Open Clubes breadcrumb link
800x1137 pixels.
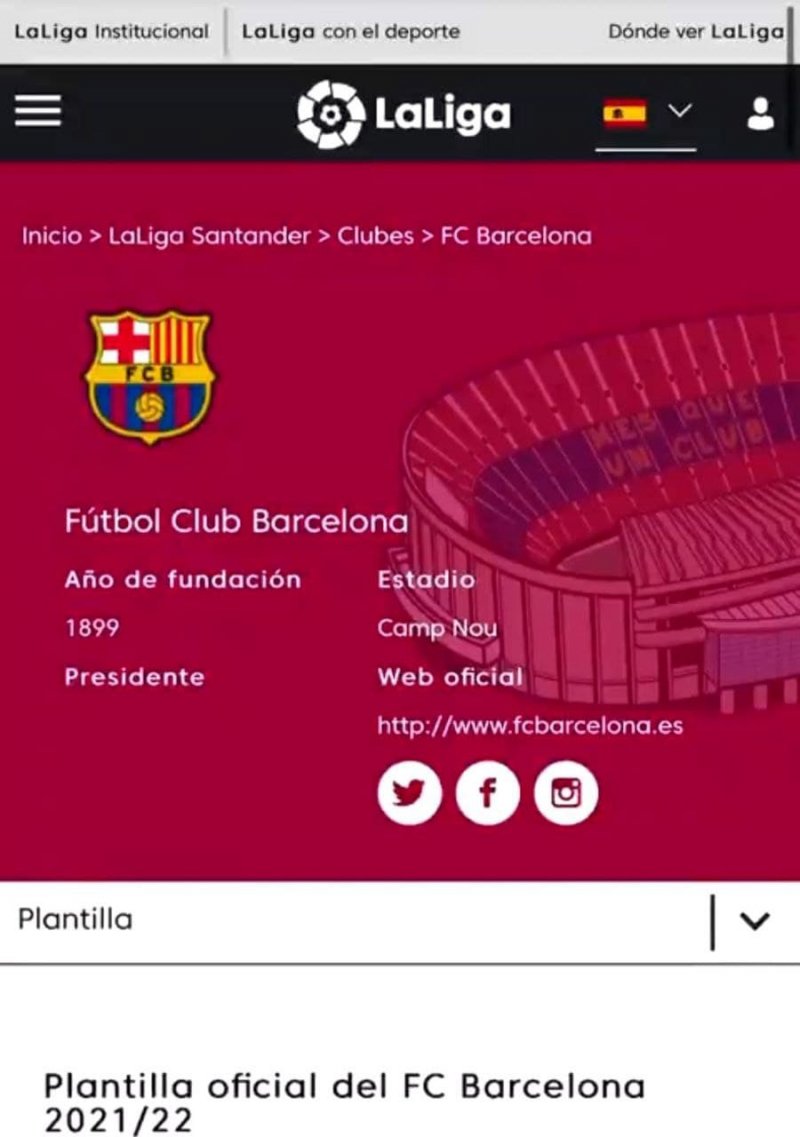pos(375,236)
